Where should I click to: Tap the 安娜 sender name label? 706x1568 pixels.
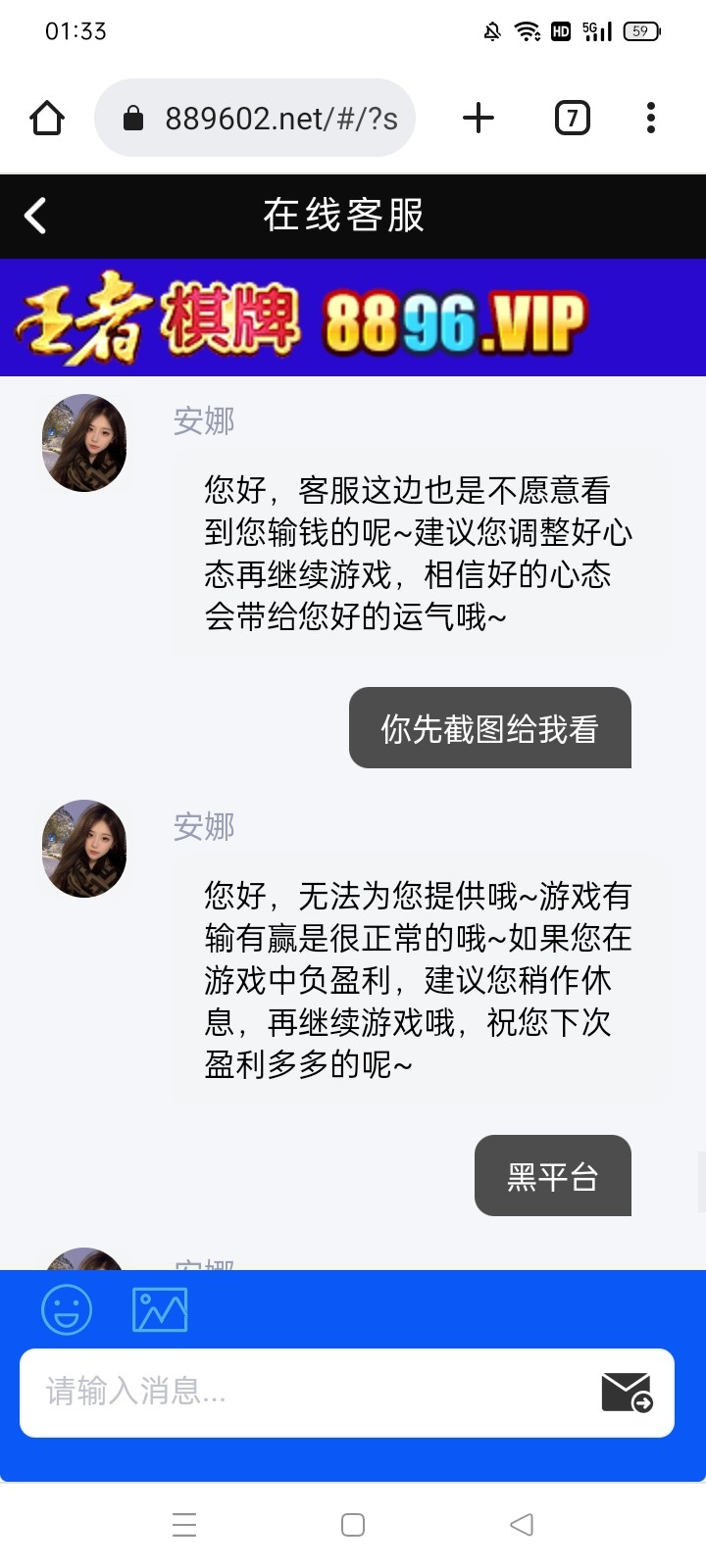[x=201, y=421]
